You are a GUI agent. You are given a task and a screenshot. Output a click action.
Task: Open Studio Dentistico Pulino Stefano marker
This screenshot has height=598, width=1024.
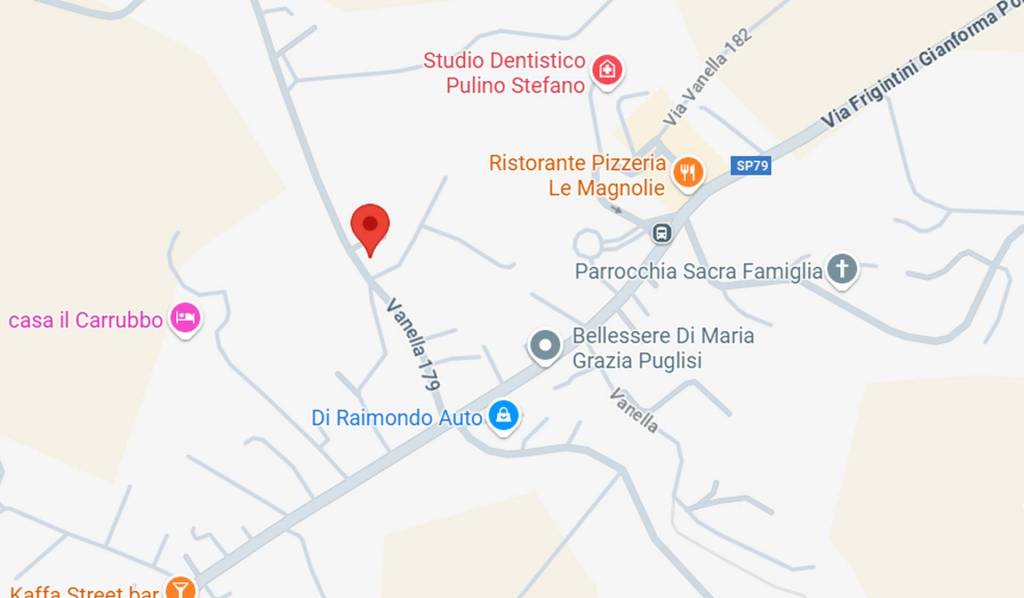(606, 71)
